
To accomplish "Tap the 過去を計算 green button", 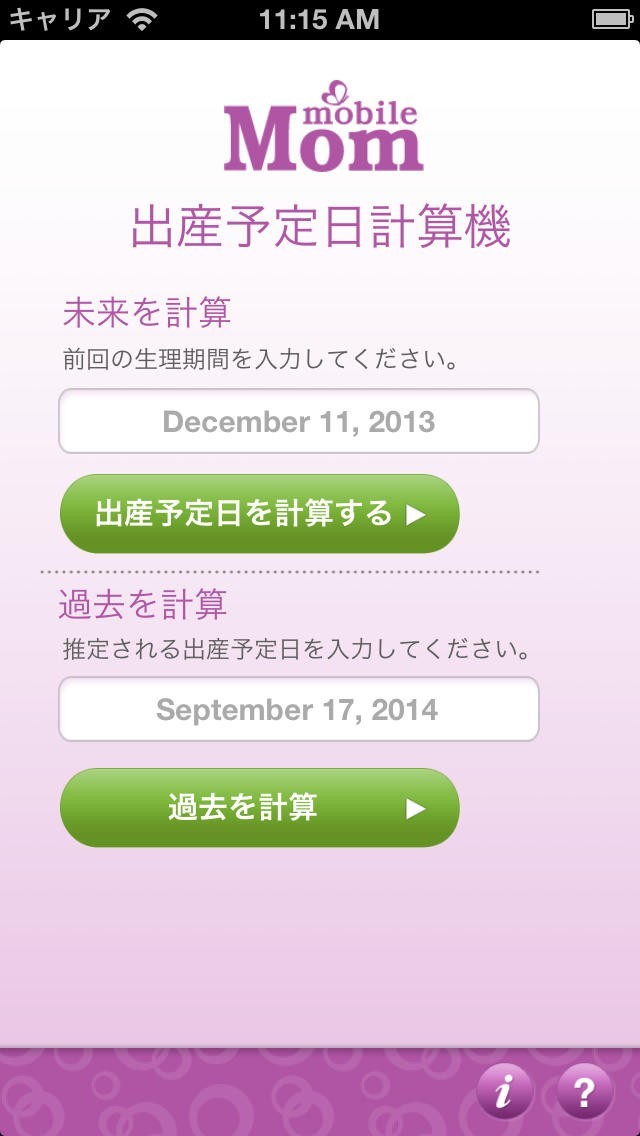I will (259, 808).
